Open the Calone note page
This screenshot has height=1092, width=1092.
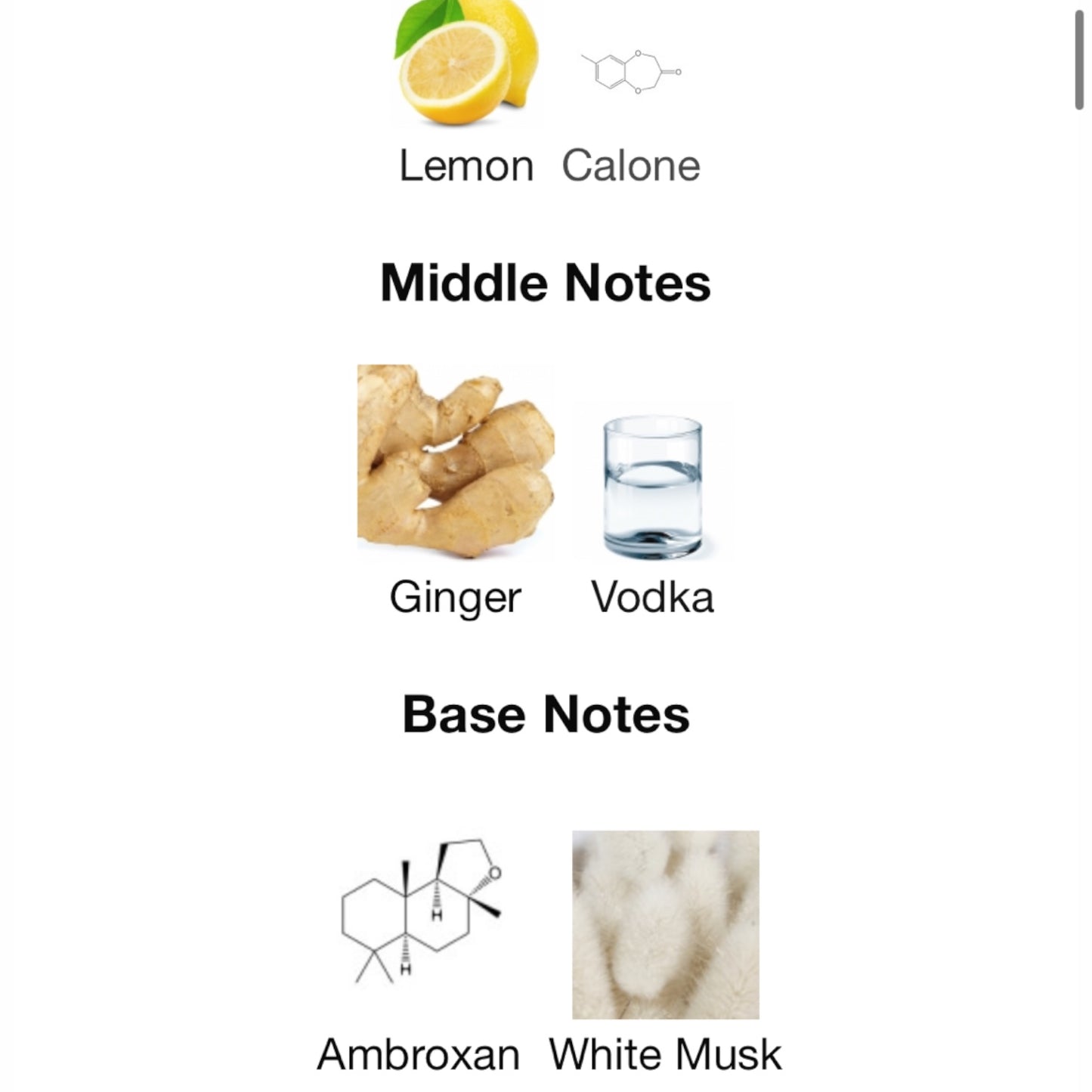click(x=631, y=73)
